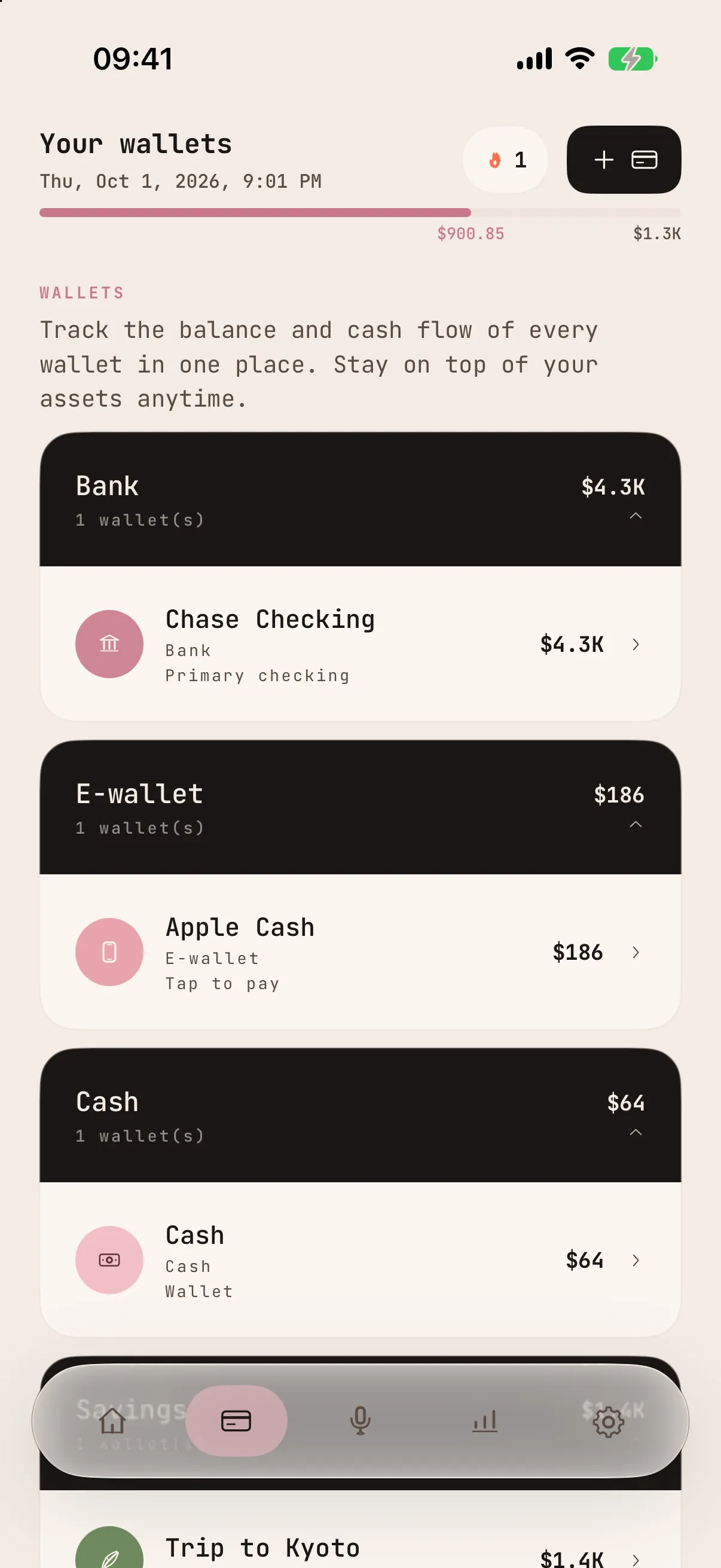Go to the home tab

[112, 1421]
